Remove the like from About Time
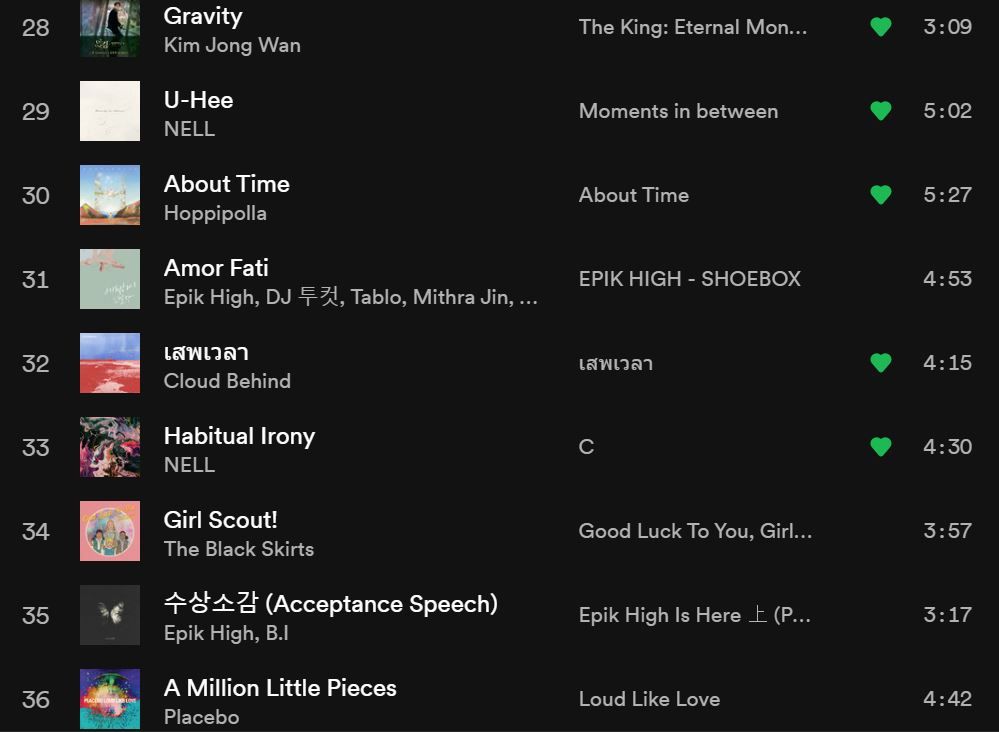 point(880,195)
